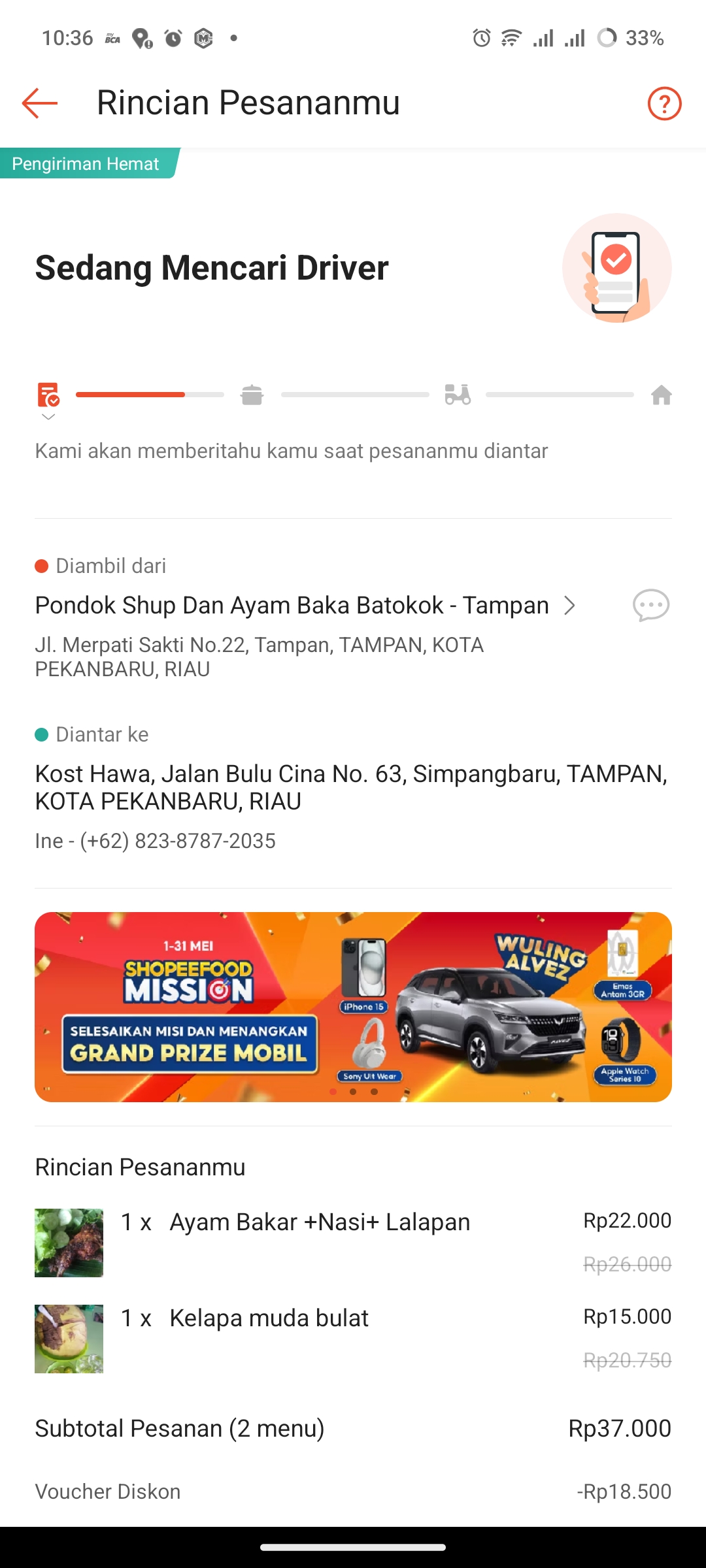Open the ShopeeFood Mission grand prize banner

[x=353, y=1007]
